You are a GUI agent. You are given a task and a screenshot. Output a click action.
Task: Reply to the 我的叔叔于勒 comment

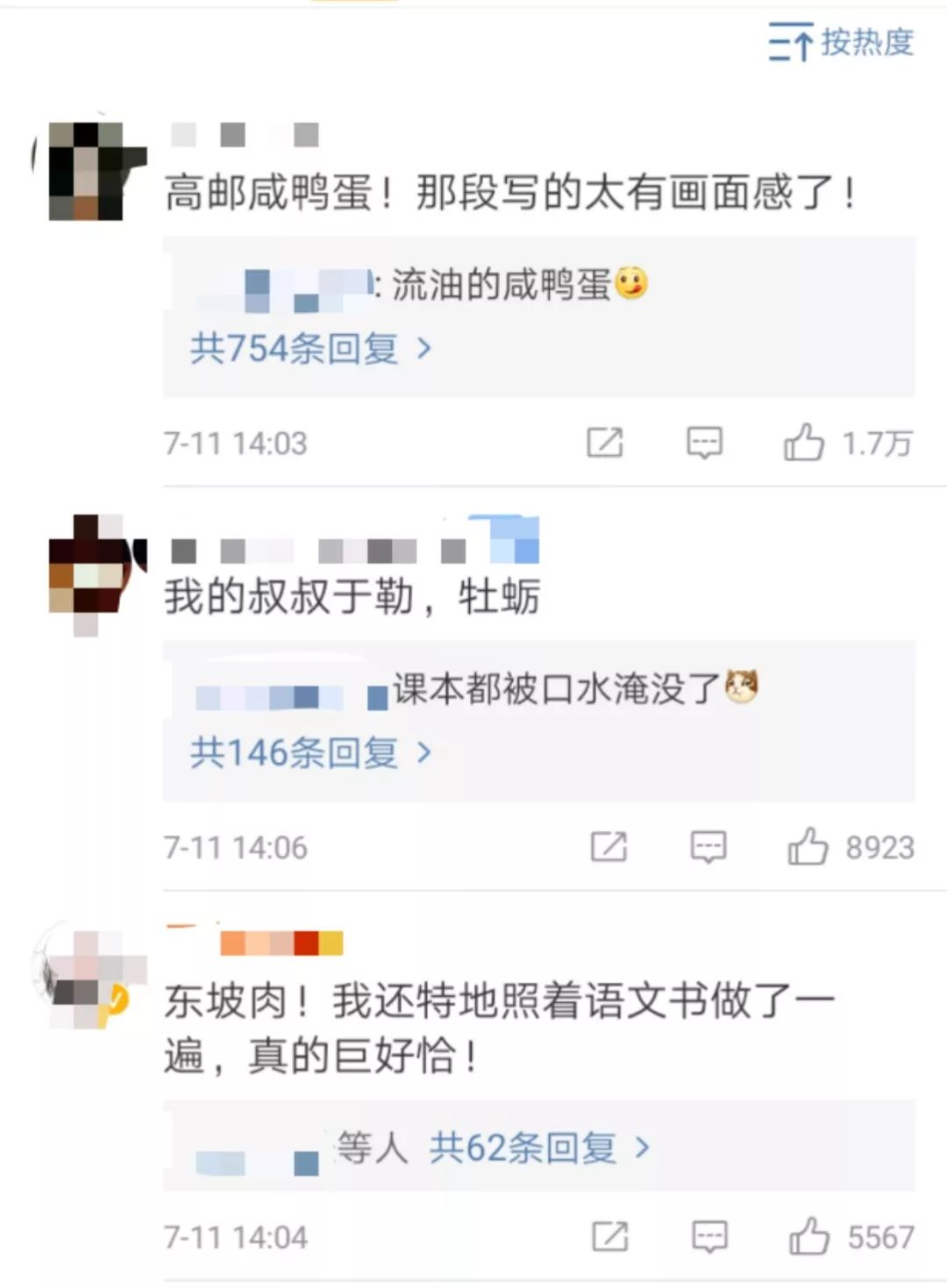pyautogui.click(x=708, y=847)
